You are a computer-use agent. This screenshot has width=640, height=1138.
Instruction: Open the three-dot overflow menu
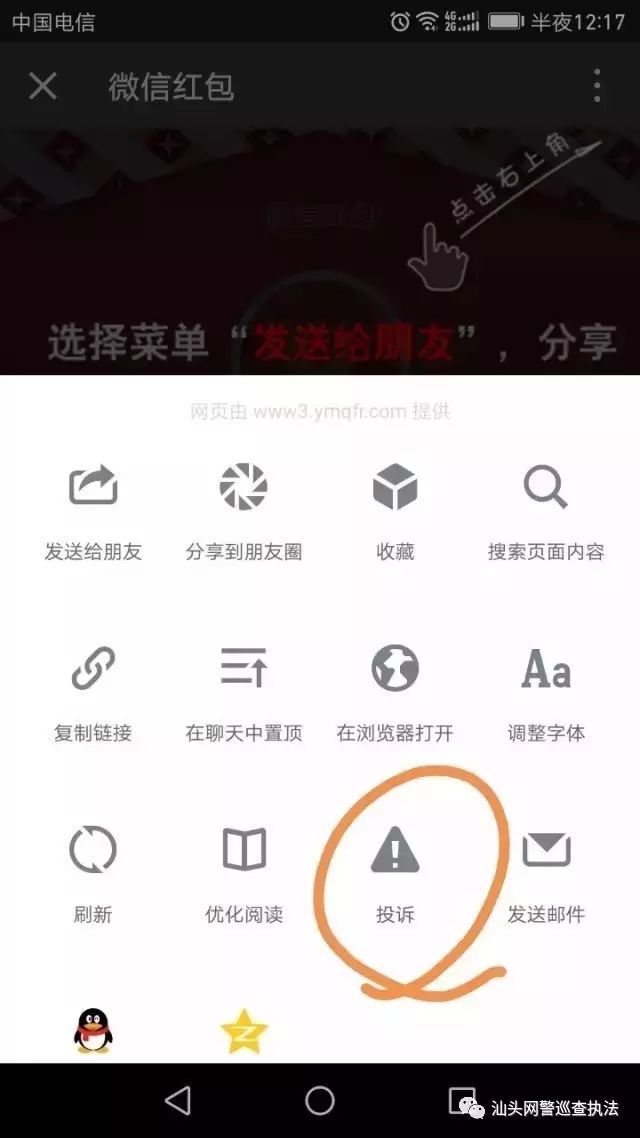pos(597,86)
